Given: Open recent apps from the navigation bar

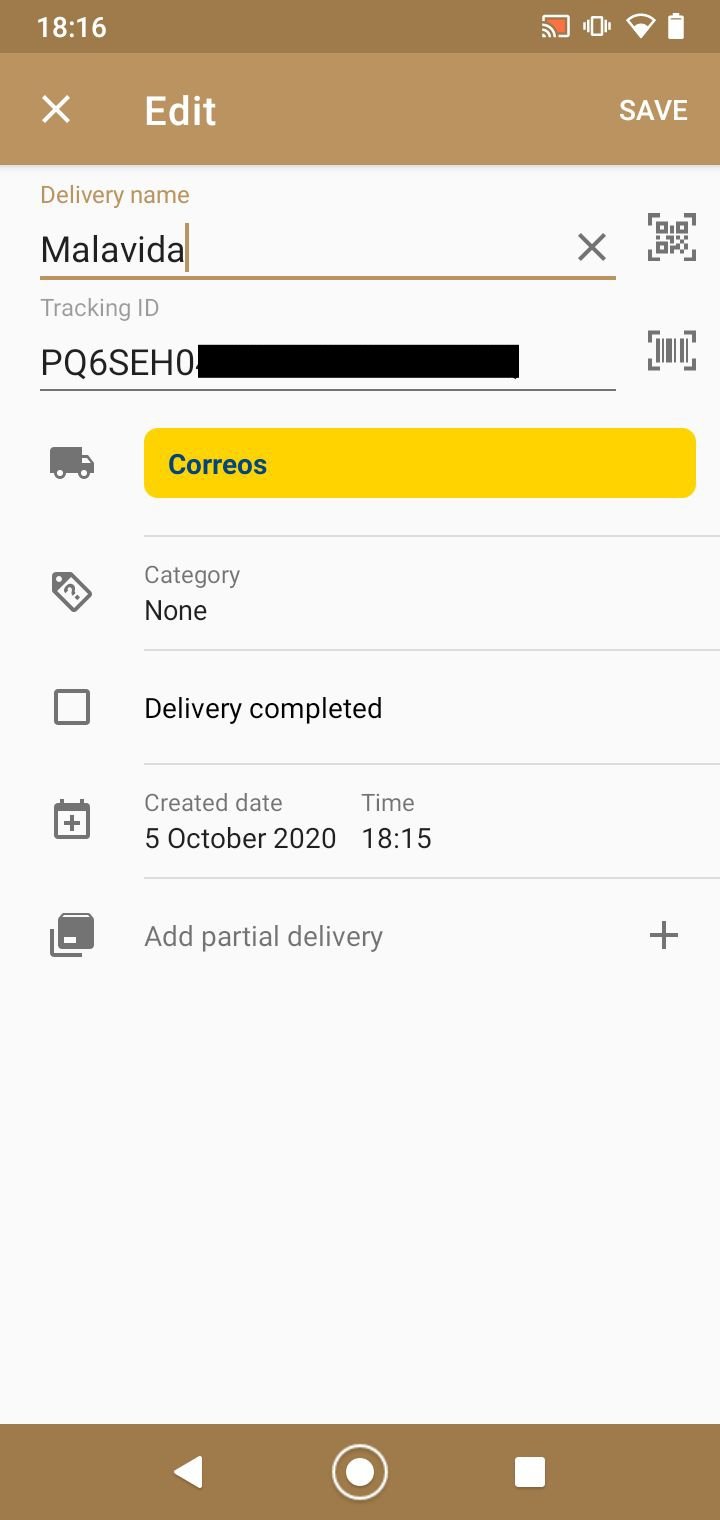Looking at the screenshot, I should click(530, 1472).
